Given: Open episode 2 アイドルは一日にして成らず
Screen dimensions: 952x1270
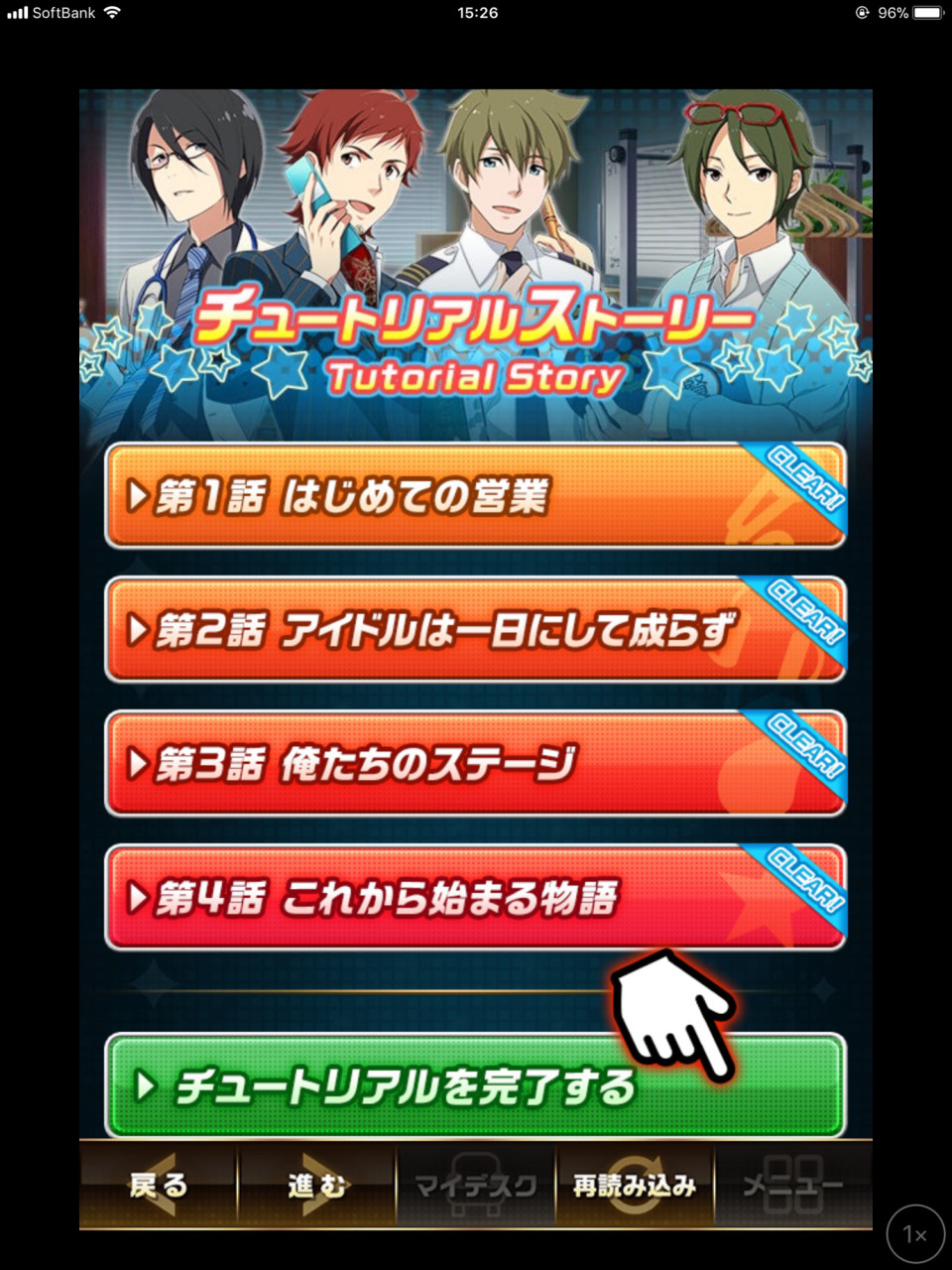Looking at the screenshot, I should pyautogui.click(x=474, y=629).
